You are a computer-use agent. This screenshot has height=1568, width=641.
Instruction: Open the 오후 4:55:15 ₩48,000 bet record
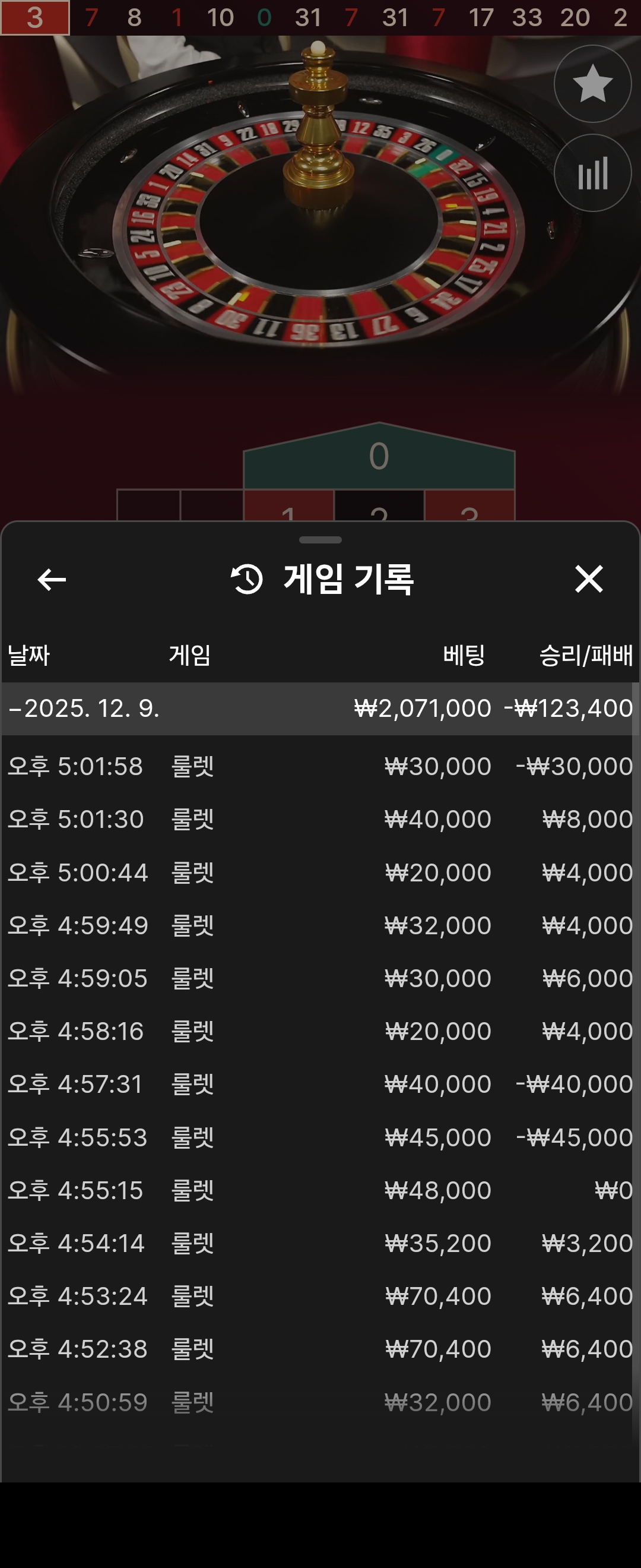[320, 1190]
